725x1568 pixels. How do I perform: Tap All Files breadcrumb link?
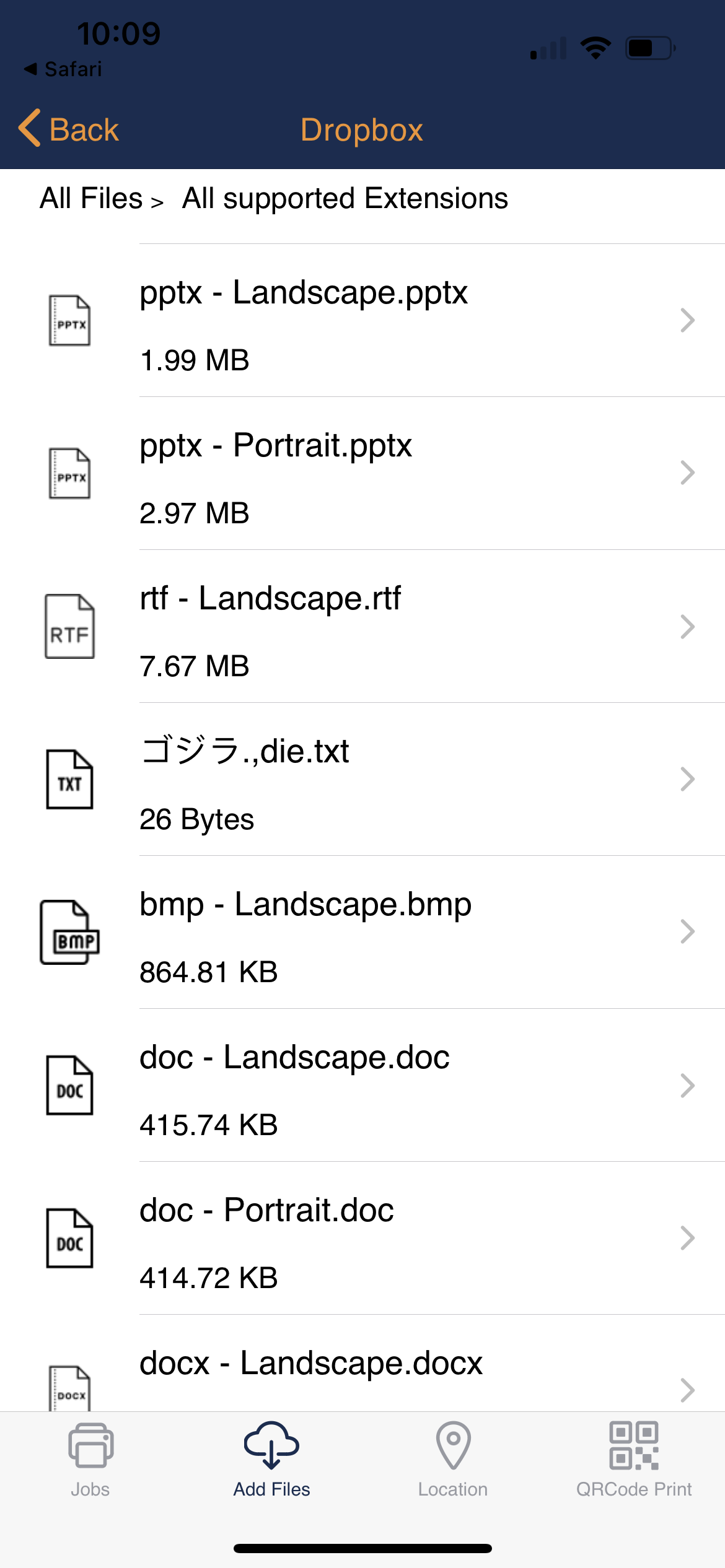[x=91, y=199]
